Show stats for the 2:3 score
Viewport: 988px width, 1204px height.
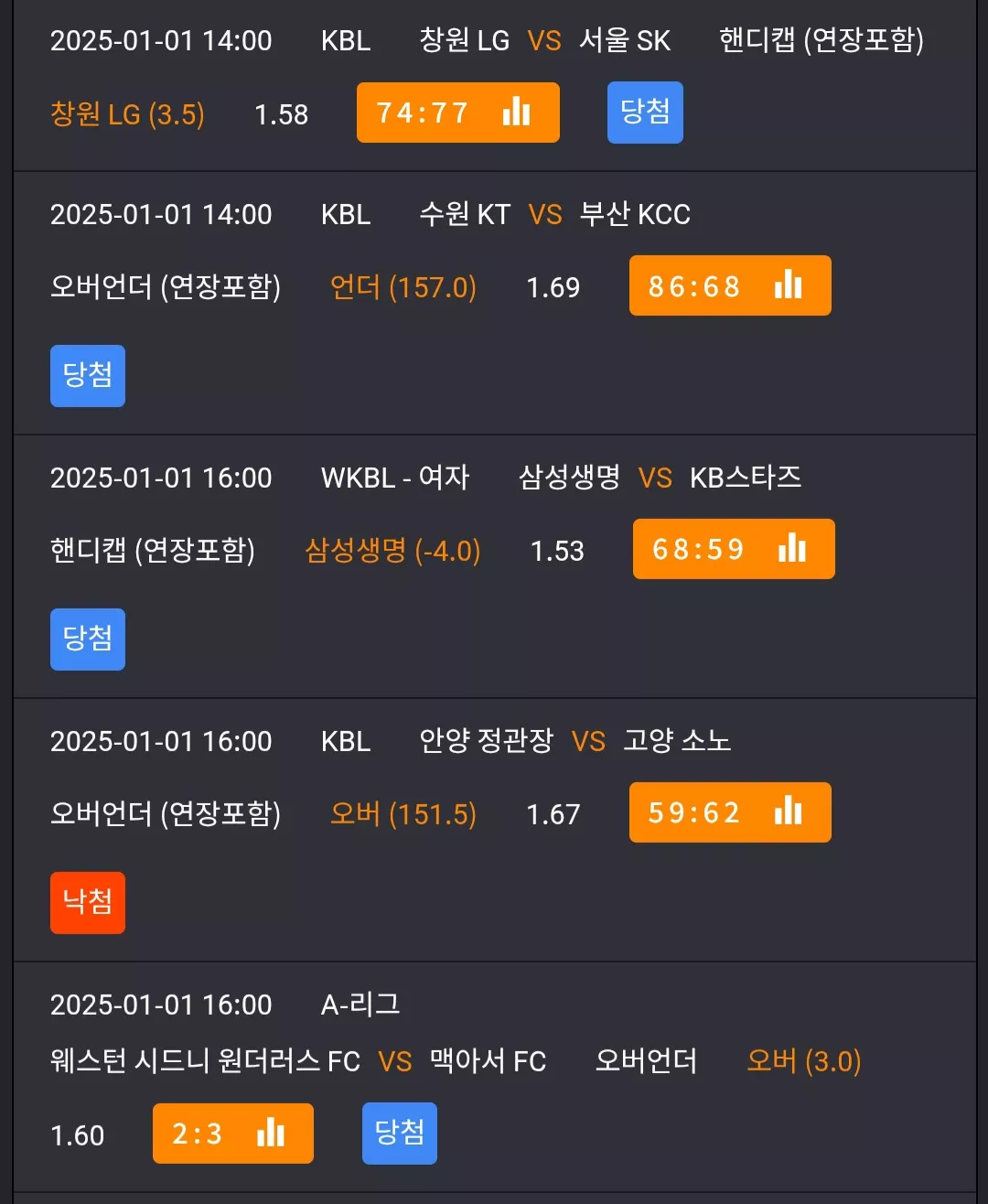coord(233,1134)
